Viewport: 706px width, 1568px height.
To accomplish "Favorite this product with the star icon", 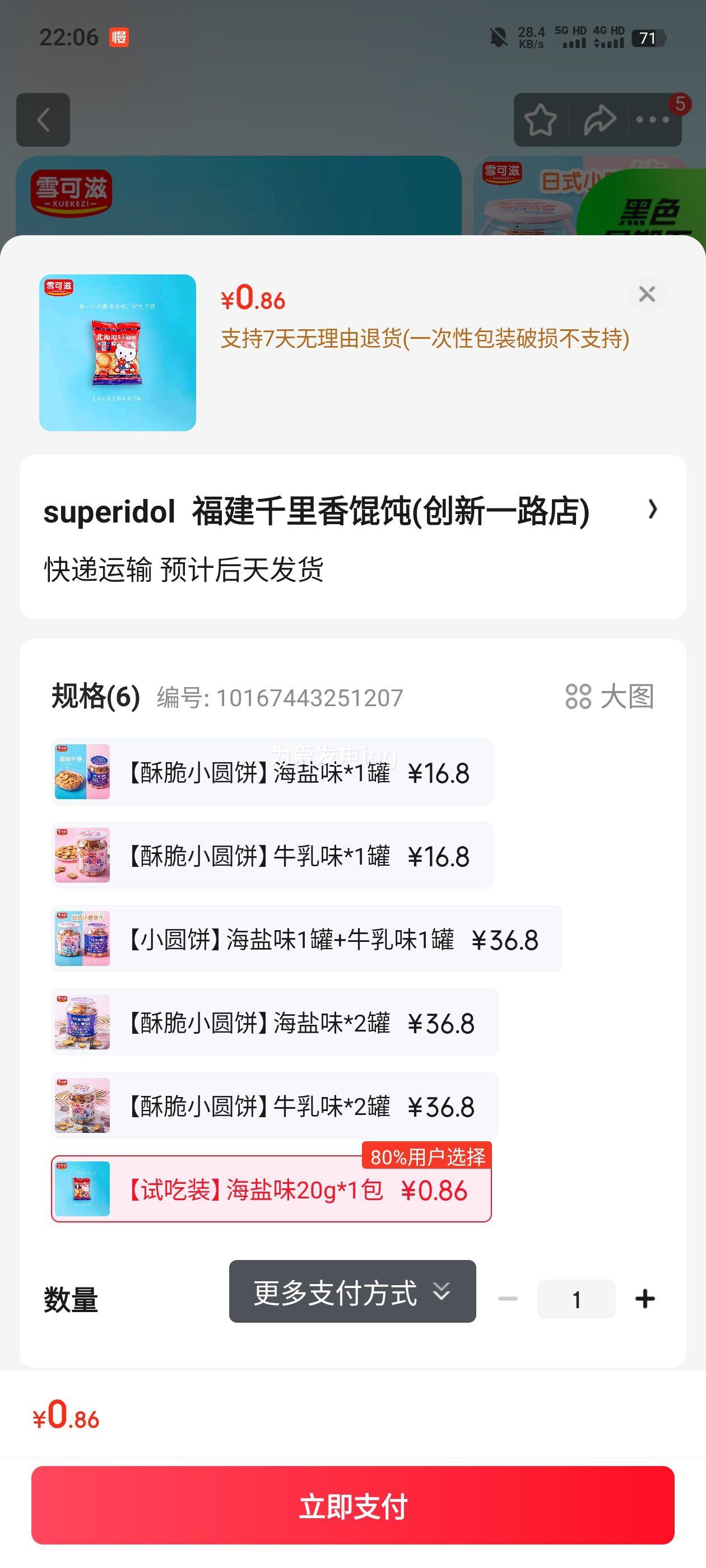I will 540,120.
